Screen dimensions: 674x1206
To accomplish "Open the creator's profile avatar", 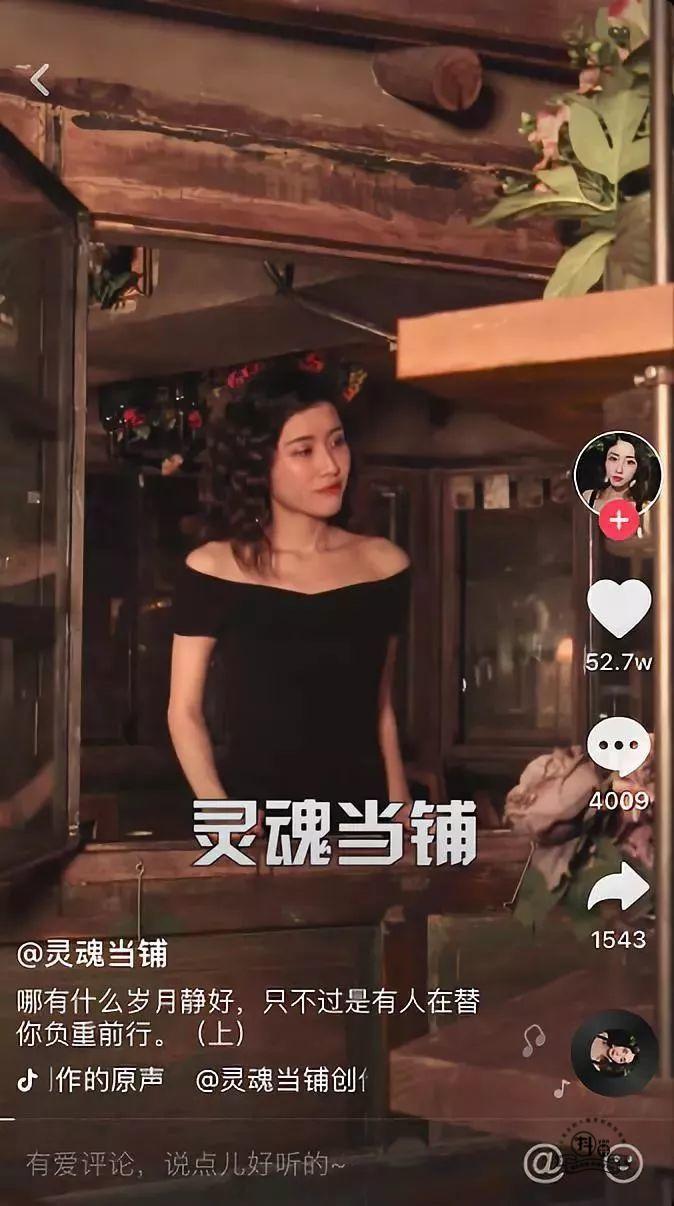I will click(617, 474).
